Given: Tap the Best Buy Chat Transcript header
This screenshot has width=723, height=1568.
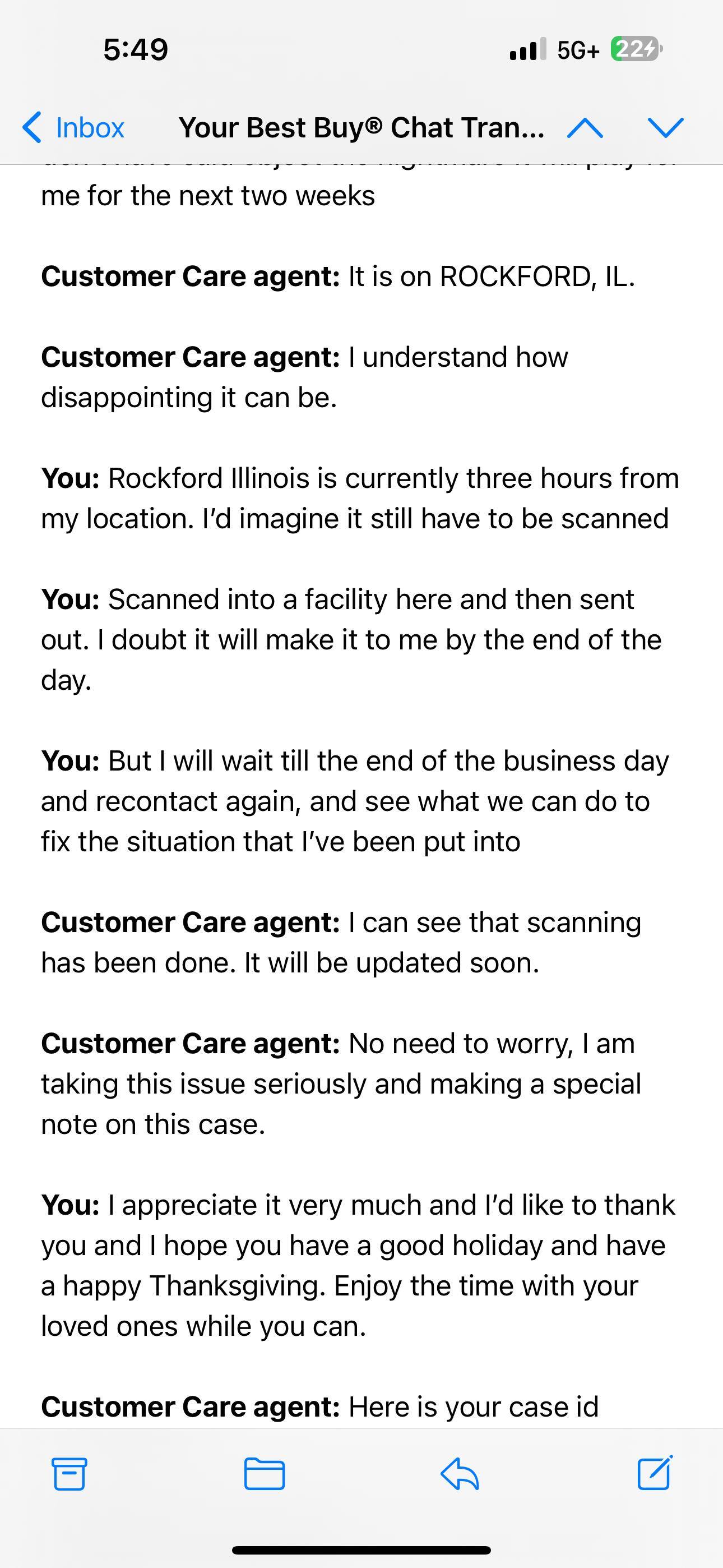Looking at the screenshot, I should pos(361,128).
